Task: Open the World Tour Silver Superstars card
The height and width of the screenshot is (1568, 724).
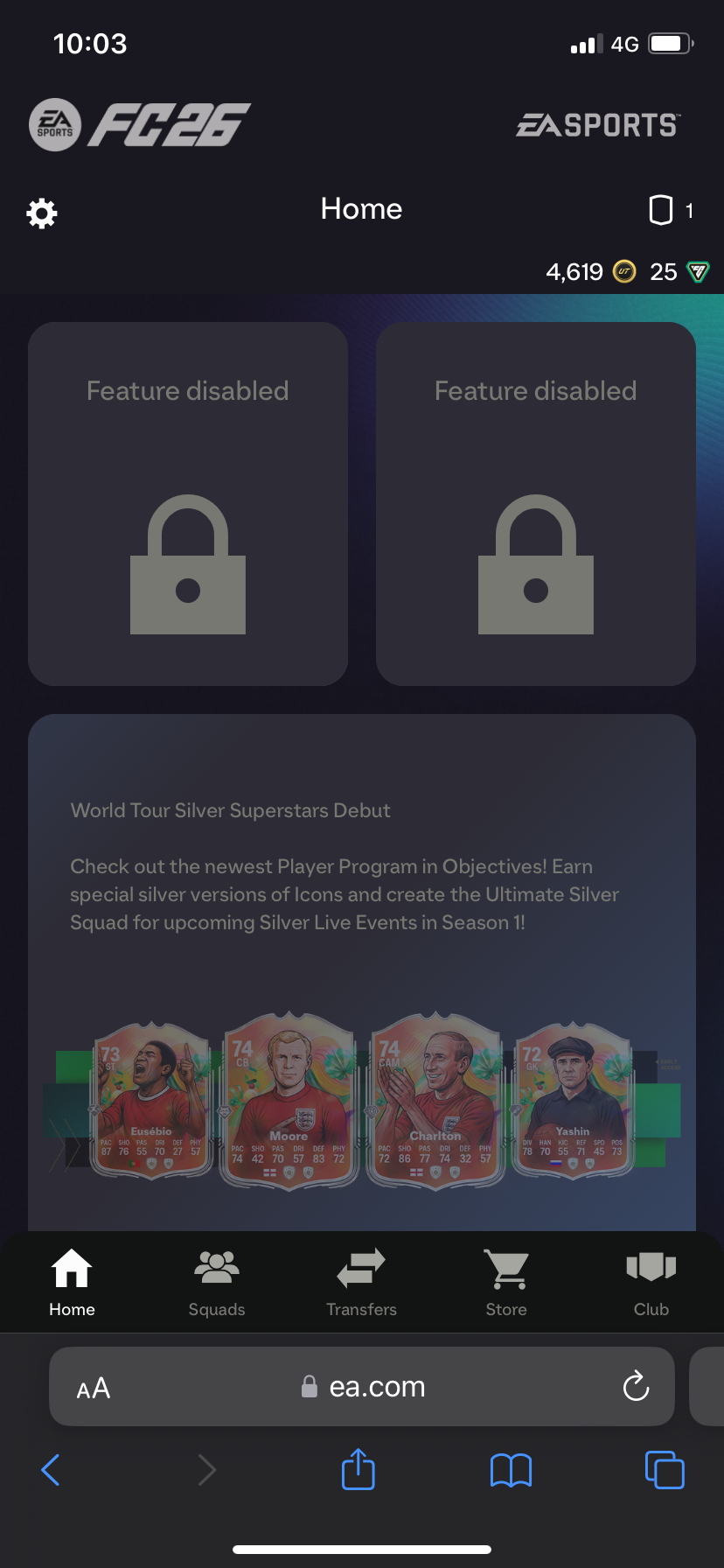Action: click(x=362, y=972)
